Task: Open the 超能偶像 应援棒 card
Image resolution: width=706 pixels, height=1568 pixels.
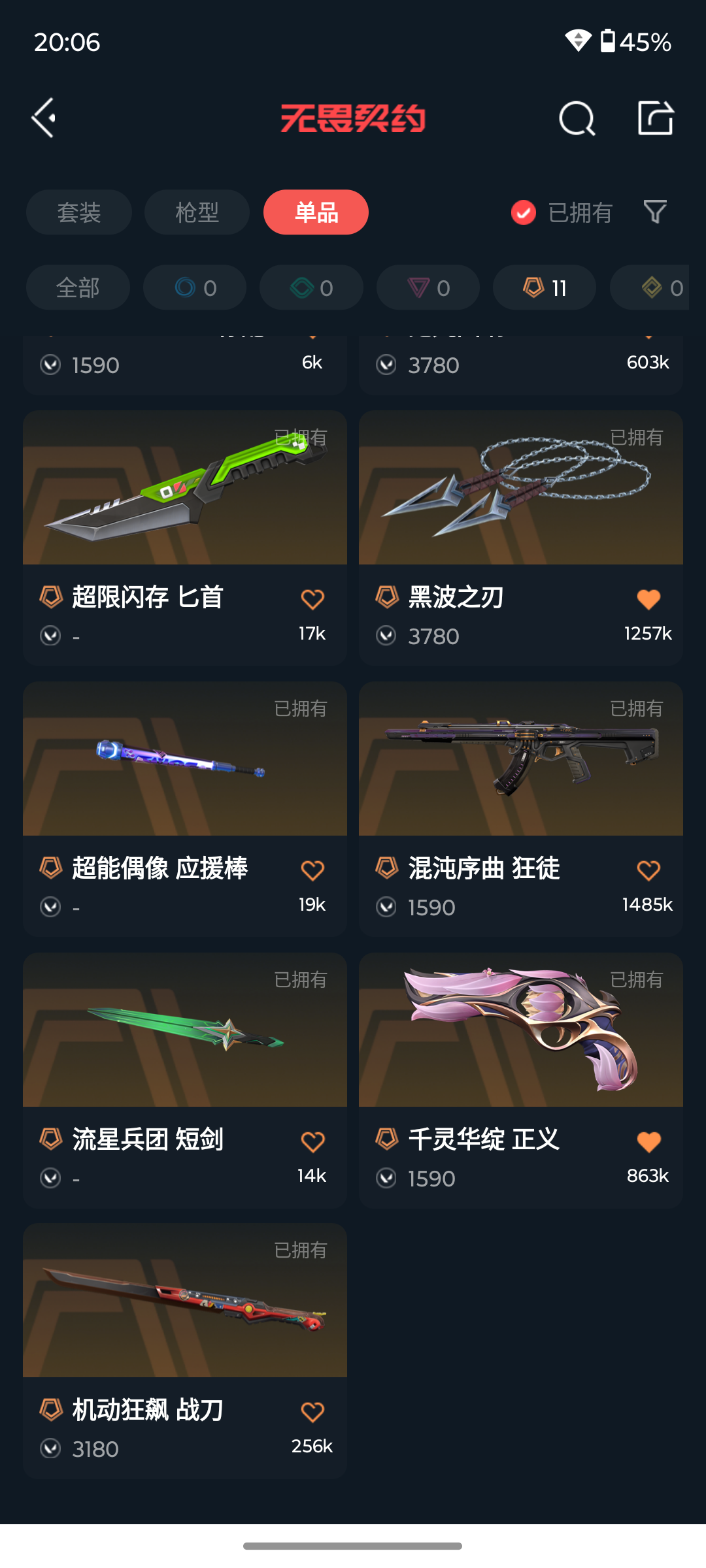Action: click(x=185, y=809)
